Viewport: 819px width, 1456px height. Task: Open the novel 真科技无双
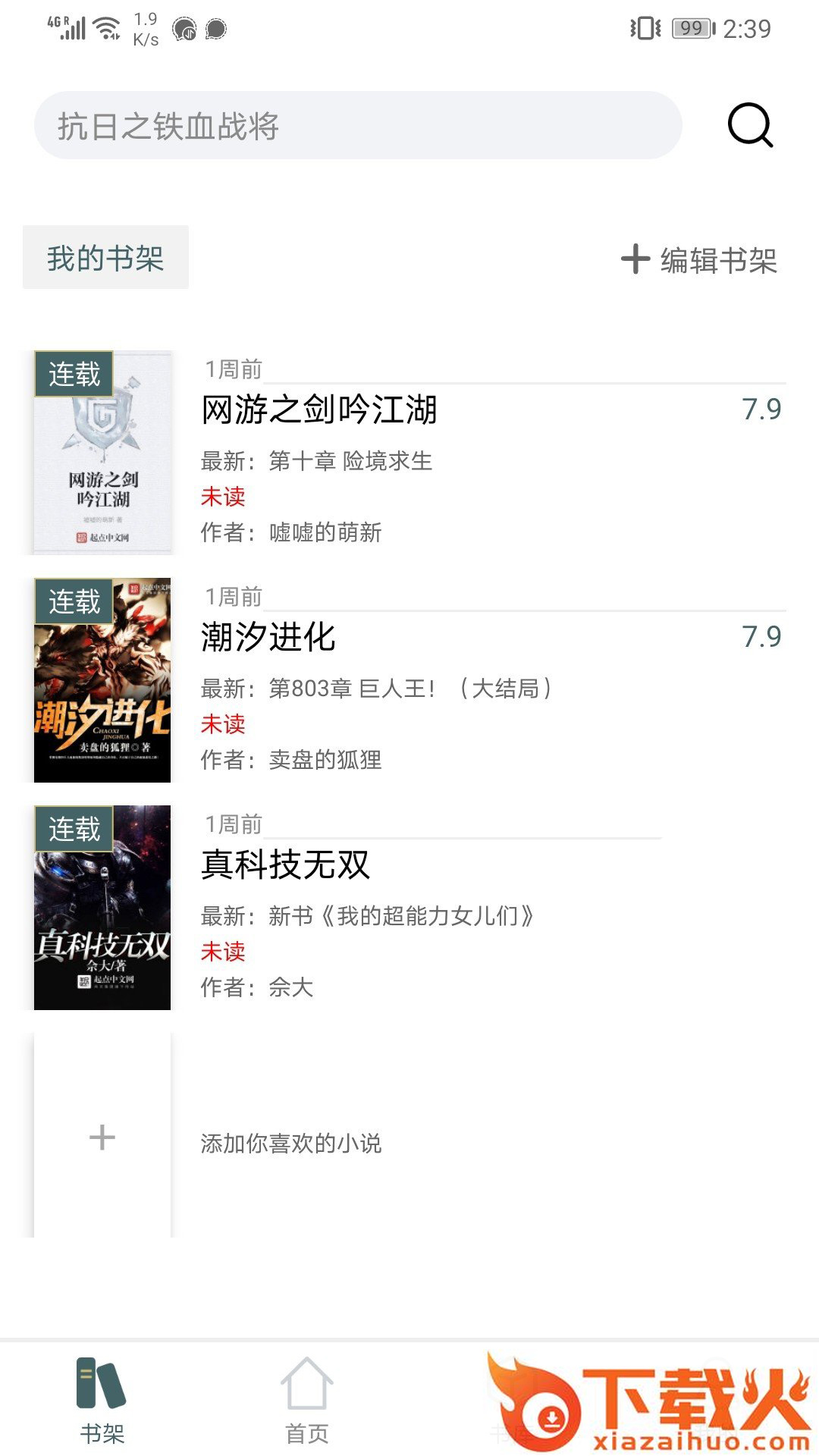[286, 864]
